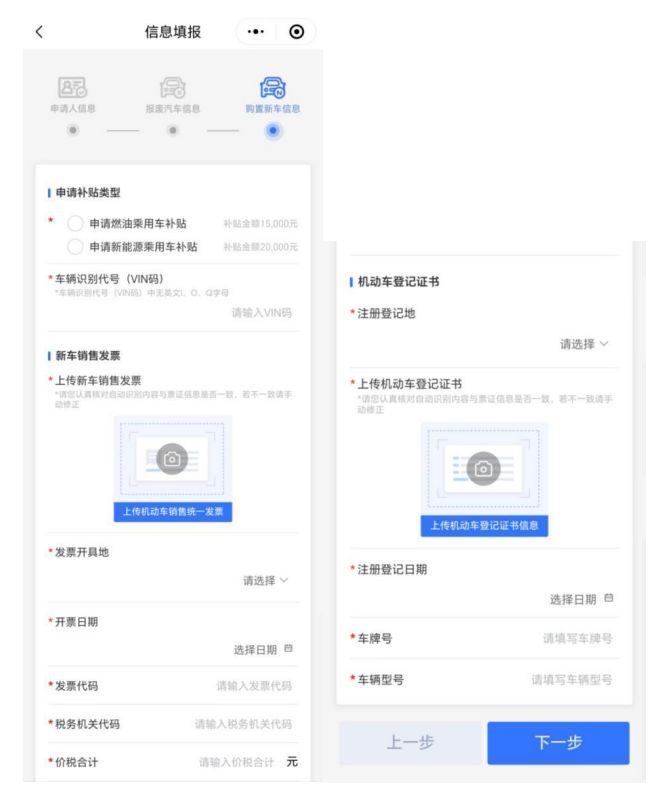Tap the 车辆型号 input field
The height and width of the screenshot is (790, 658).
click(576, 680)
